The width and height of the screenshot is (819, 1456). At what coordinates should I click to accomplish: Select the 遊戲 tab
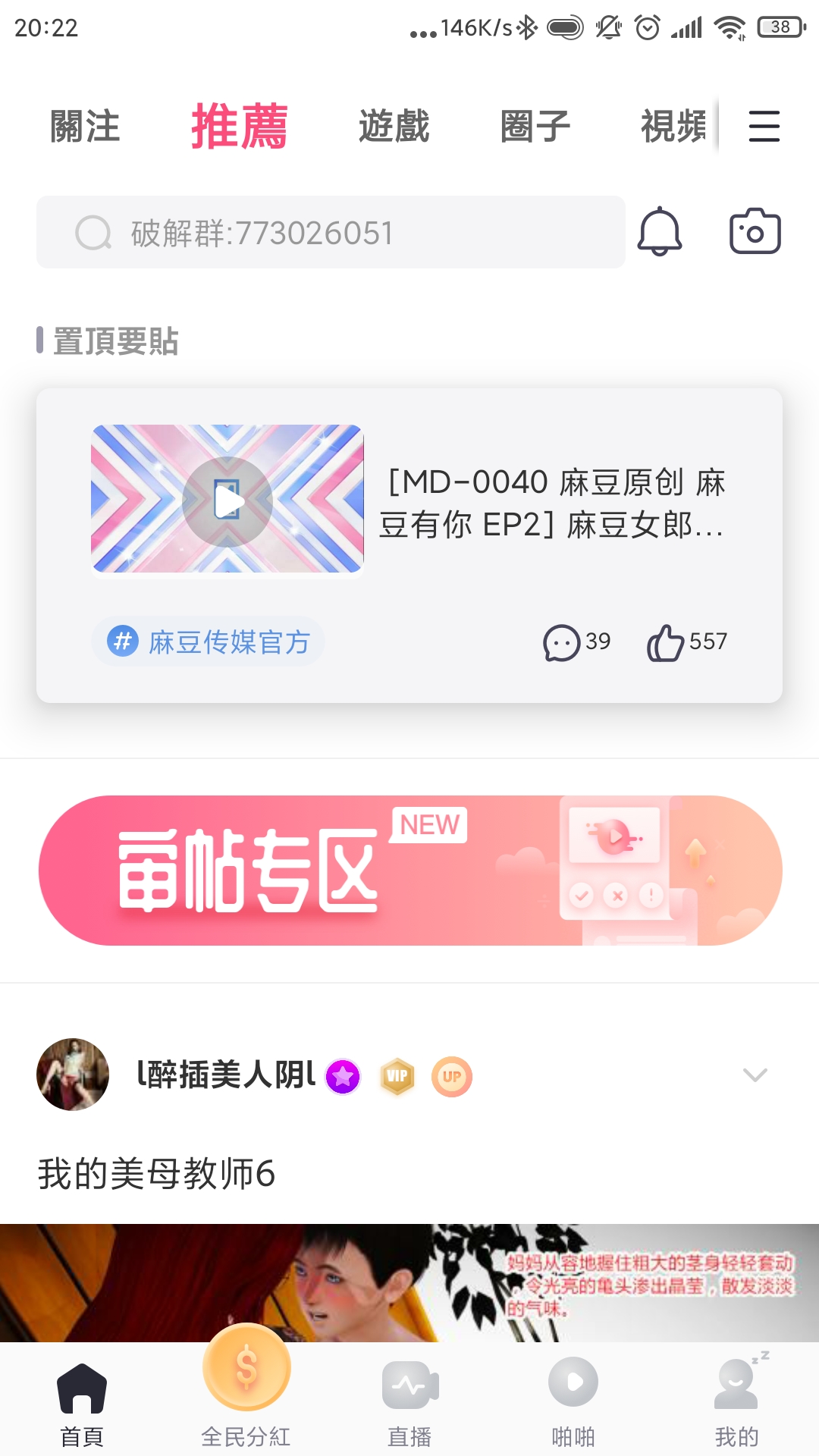[394, 126]
